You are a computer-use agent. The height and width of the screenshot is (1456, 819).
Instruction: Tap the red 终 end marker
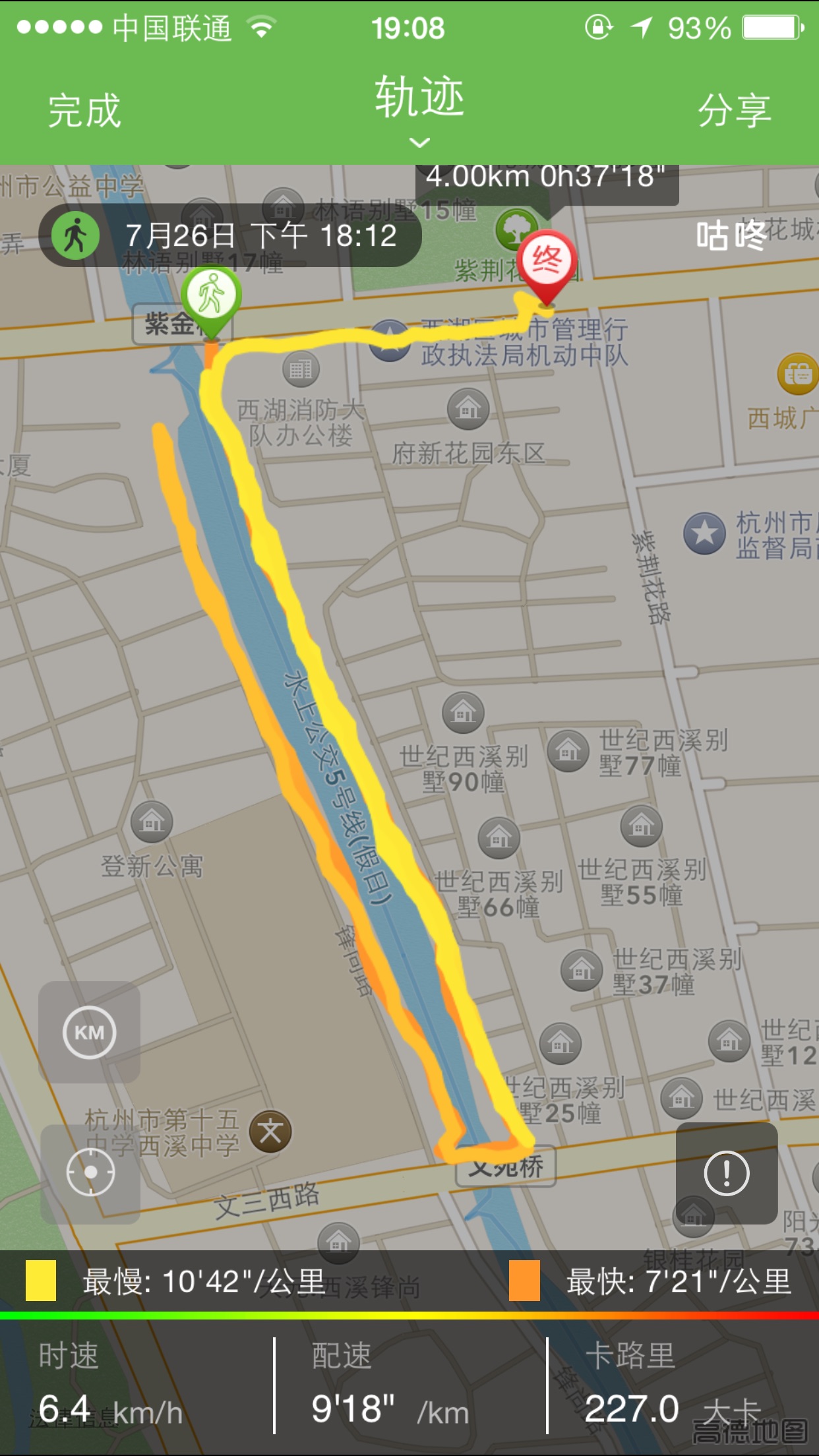click(x=547, y=262)
